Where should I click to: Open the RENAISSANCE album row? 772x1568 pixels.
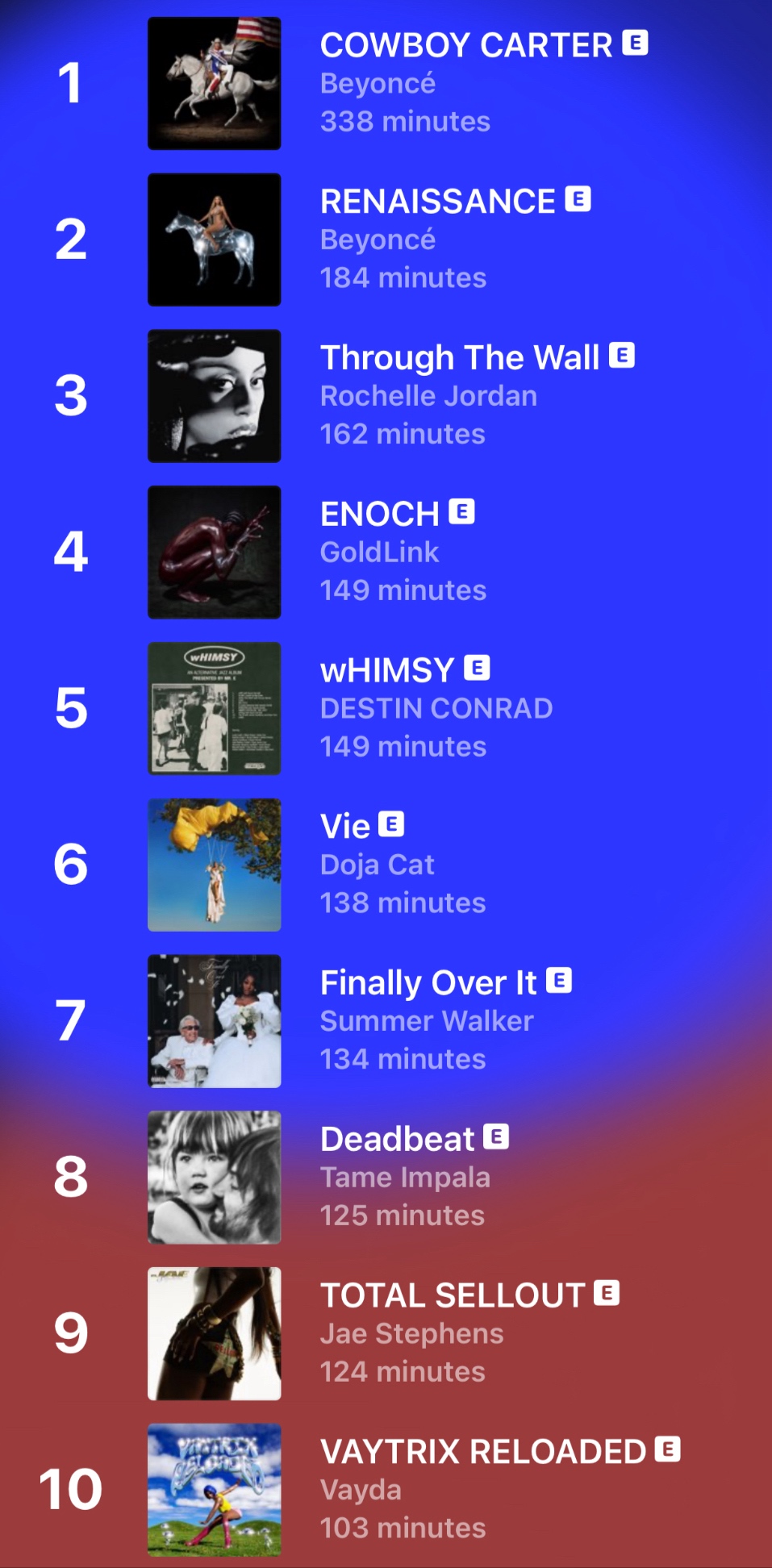click(437, 202)
